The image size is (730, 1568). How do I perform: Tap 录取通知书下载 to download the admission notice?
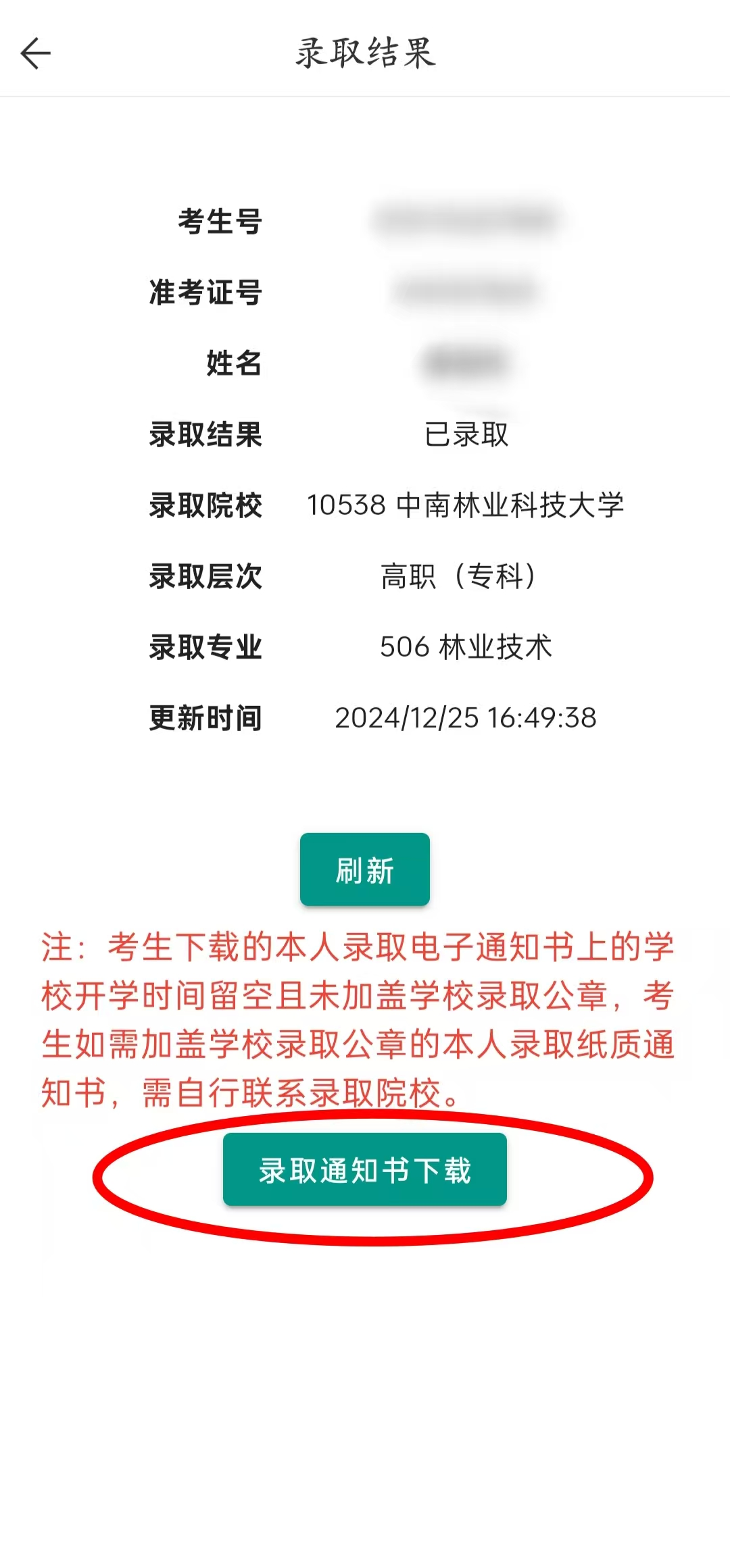(x=364, y=1169)
